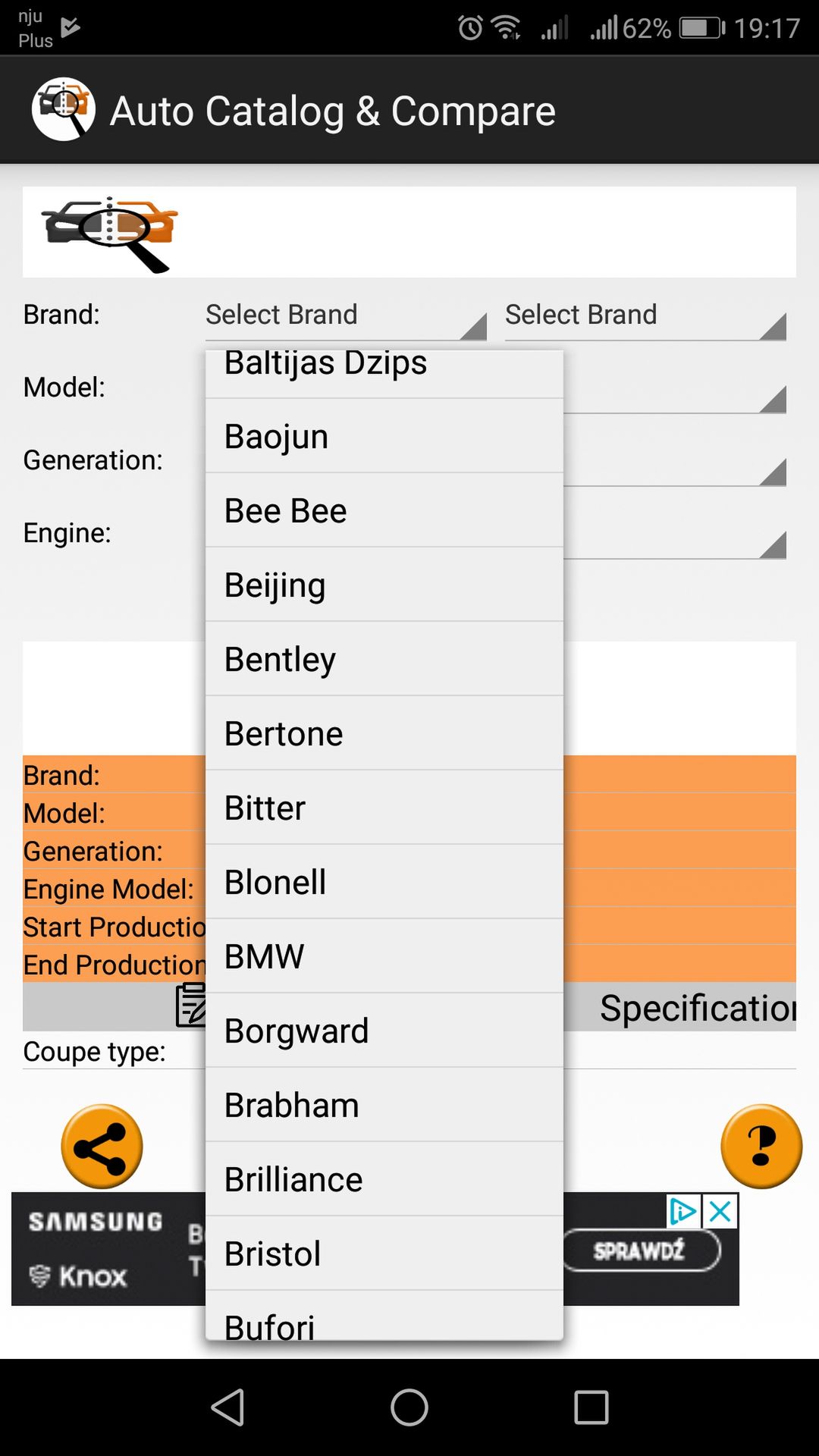Pick Brilliance from the dropdown
Image resolution: width=819 pixels, height=1456 pixels.
(x=384, y=1180)
